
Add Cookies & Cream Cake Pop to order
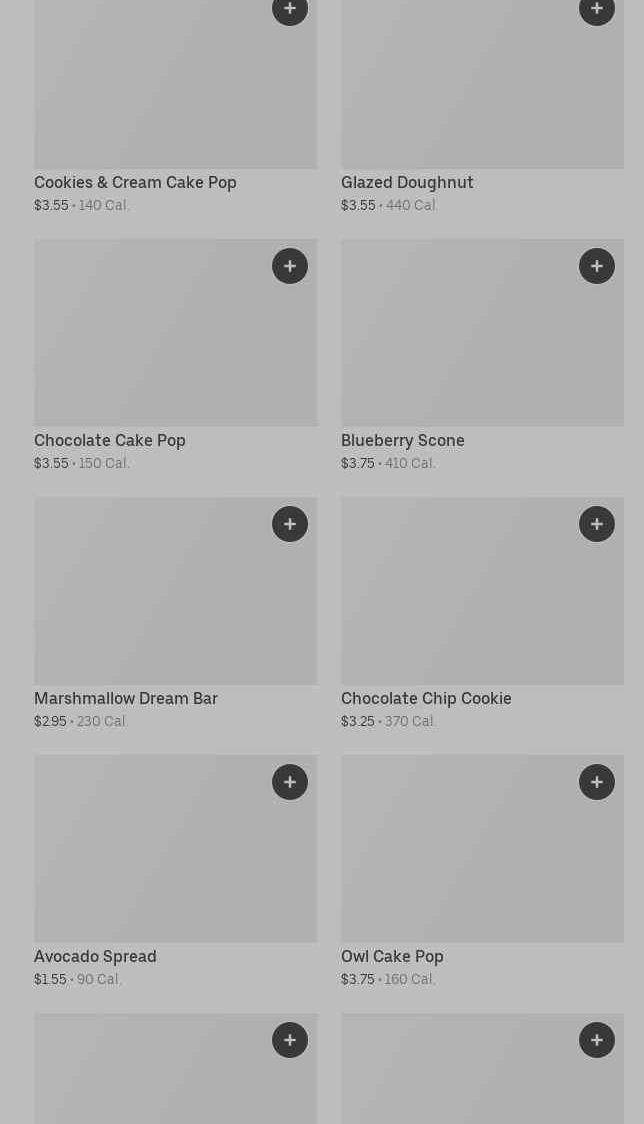(x=290, y=9)
